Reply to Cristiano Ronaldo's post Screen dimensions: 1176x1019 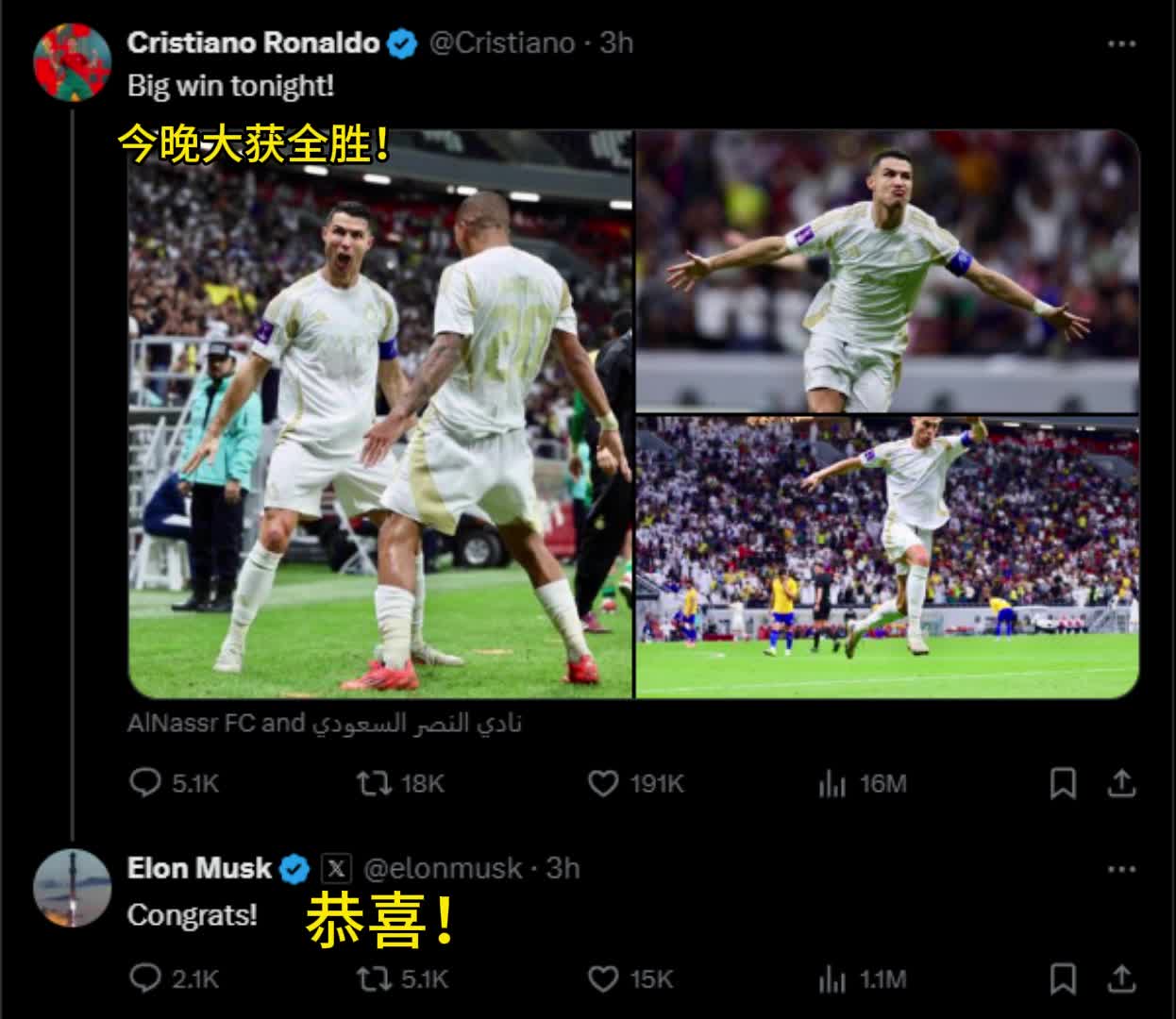tap(145, 783)
